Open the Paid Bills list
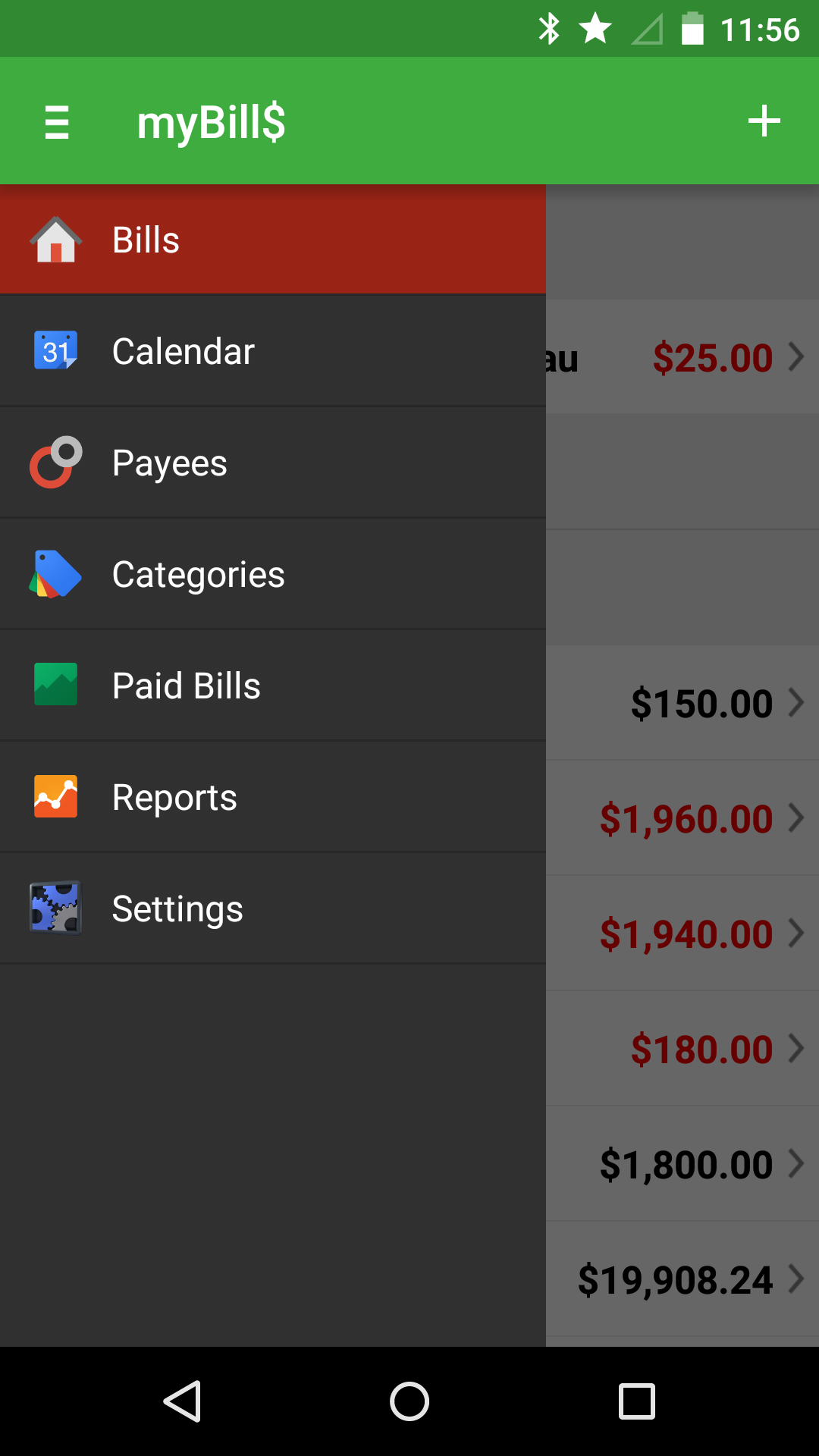This screenshot has height=1456, width=819. pos(187,685)
